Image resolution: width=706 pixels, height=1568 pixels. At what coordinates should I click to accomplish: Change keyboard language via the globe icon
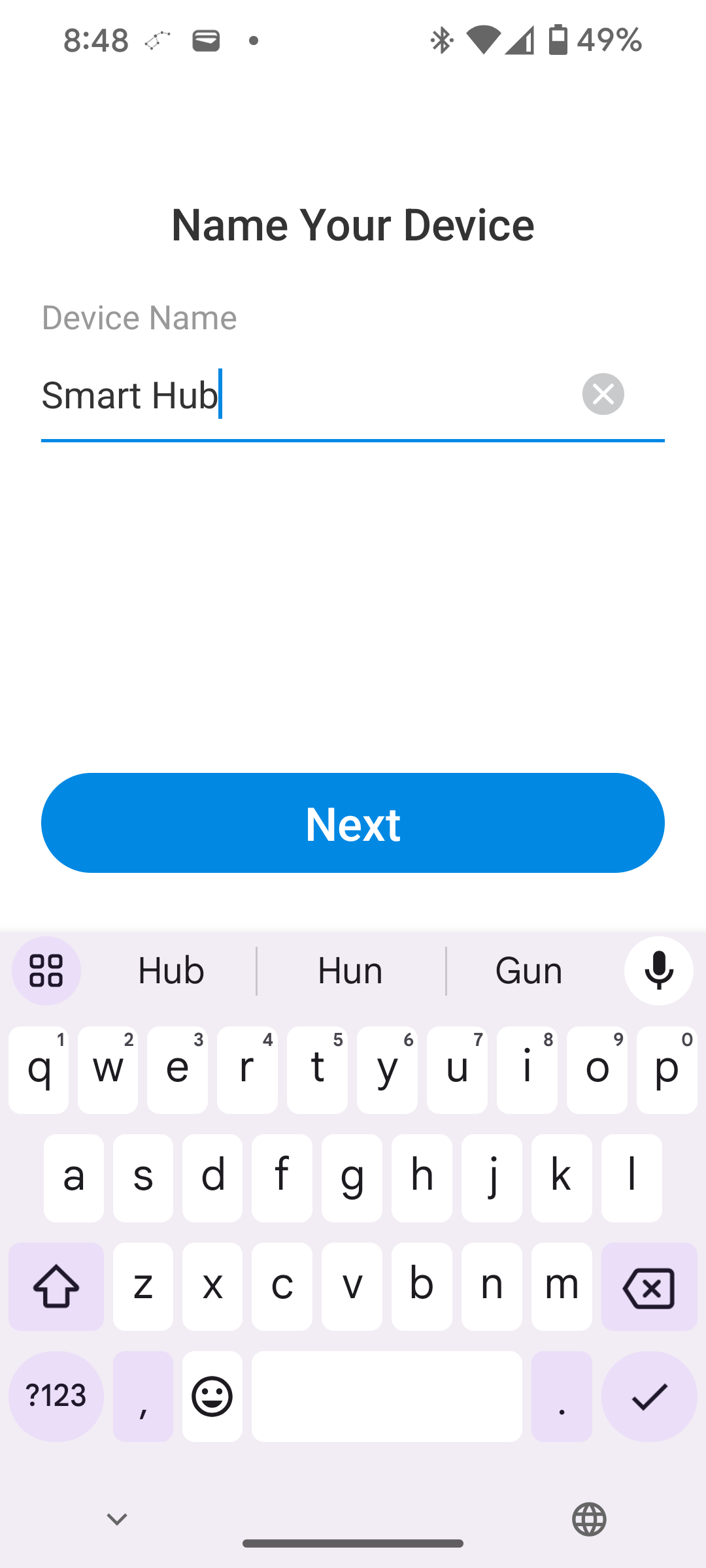[x=589, y=1519]
